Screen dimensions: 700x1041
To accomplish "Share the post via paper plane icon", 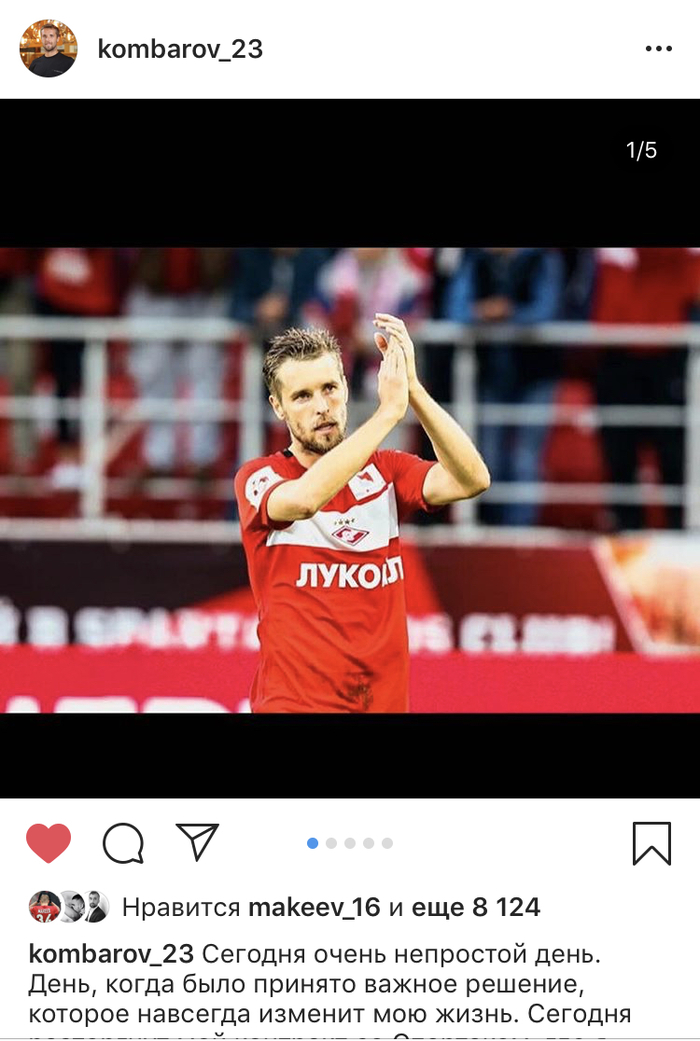I will pyautogui.click(x=197, y=842).
